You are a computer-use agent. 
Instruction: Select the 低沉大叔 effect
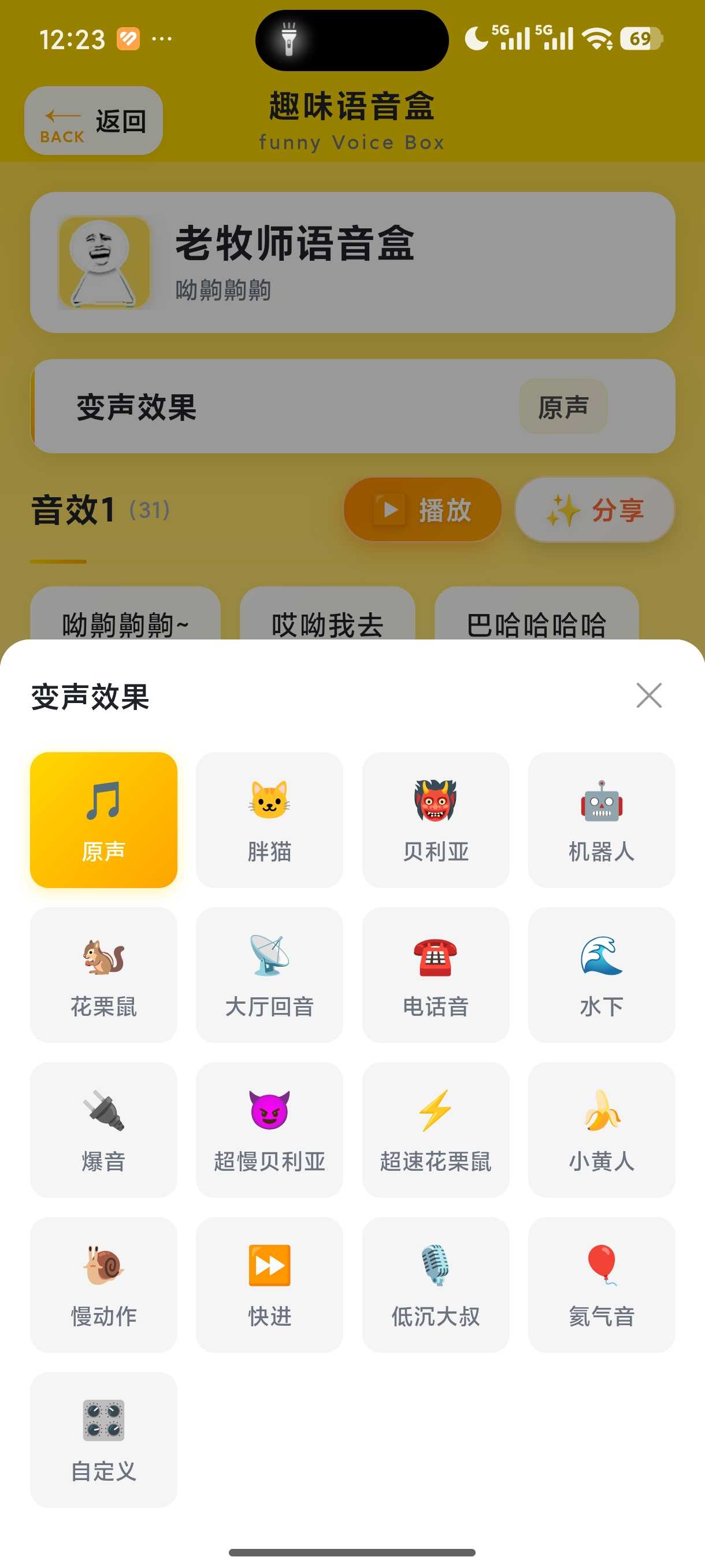(436, 1285)
